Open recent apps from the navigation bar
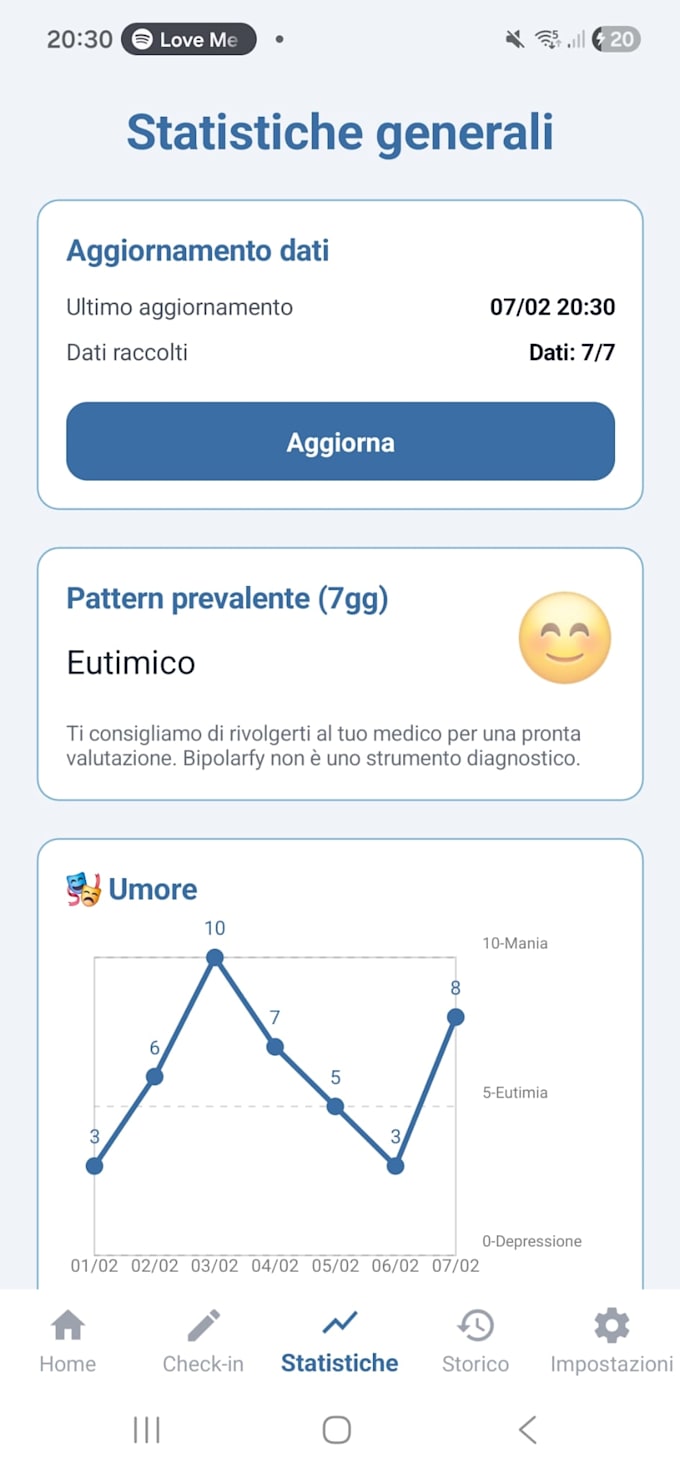 click(147, 1430)
